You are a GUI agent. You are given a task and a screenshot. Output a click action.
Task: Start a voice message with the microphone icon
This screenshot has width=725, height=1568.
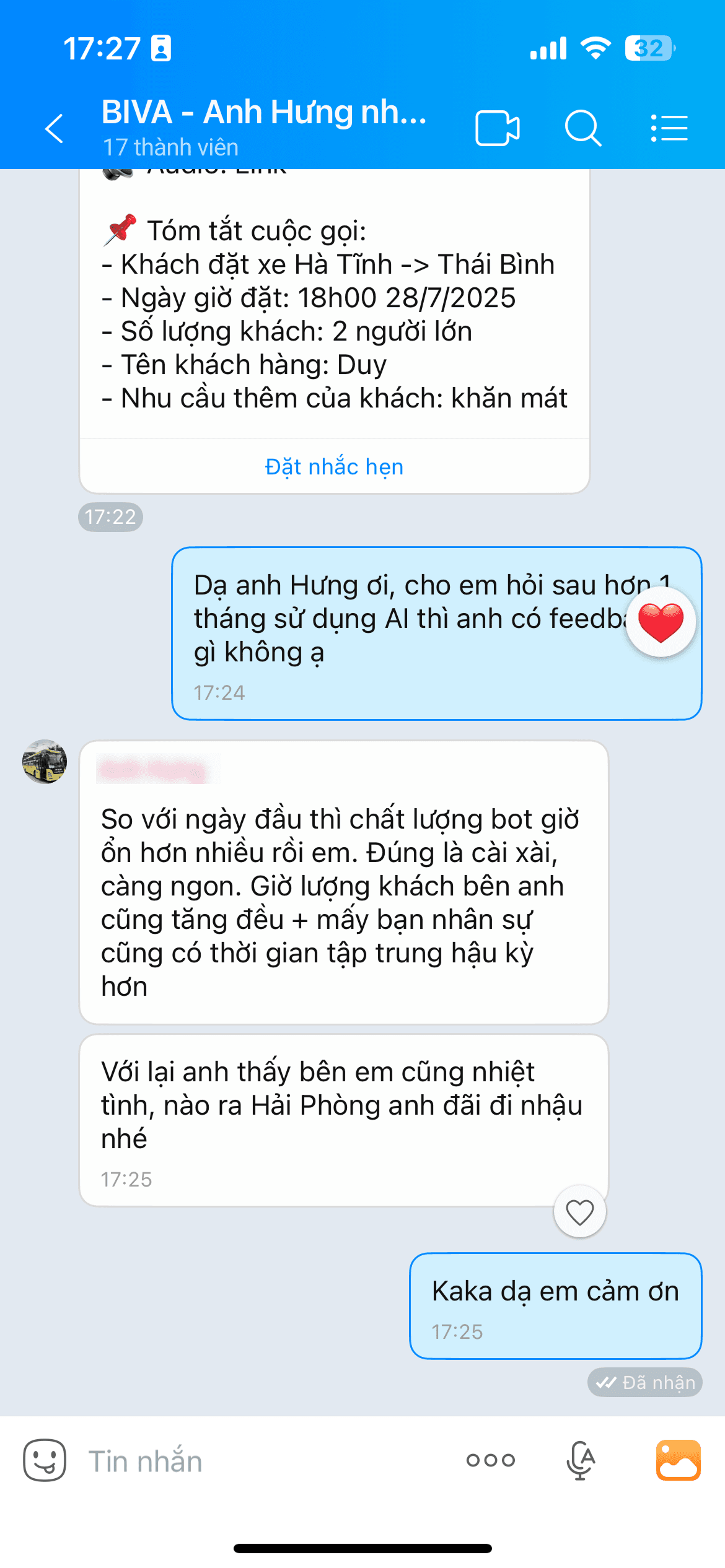click(579, 1460)
